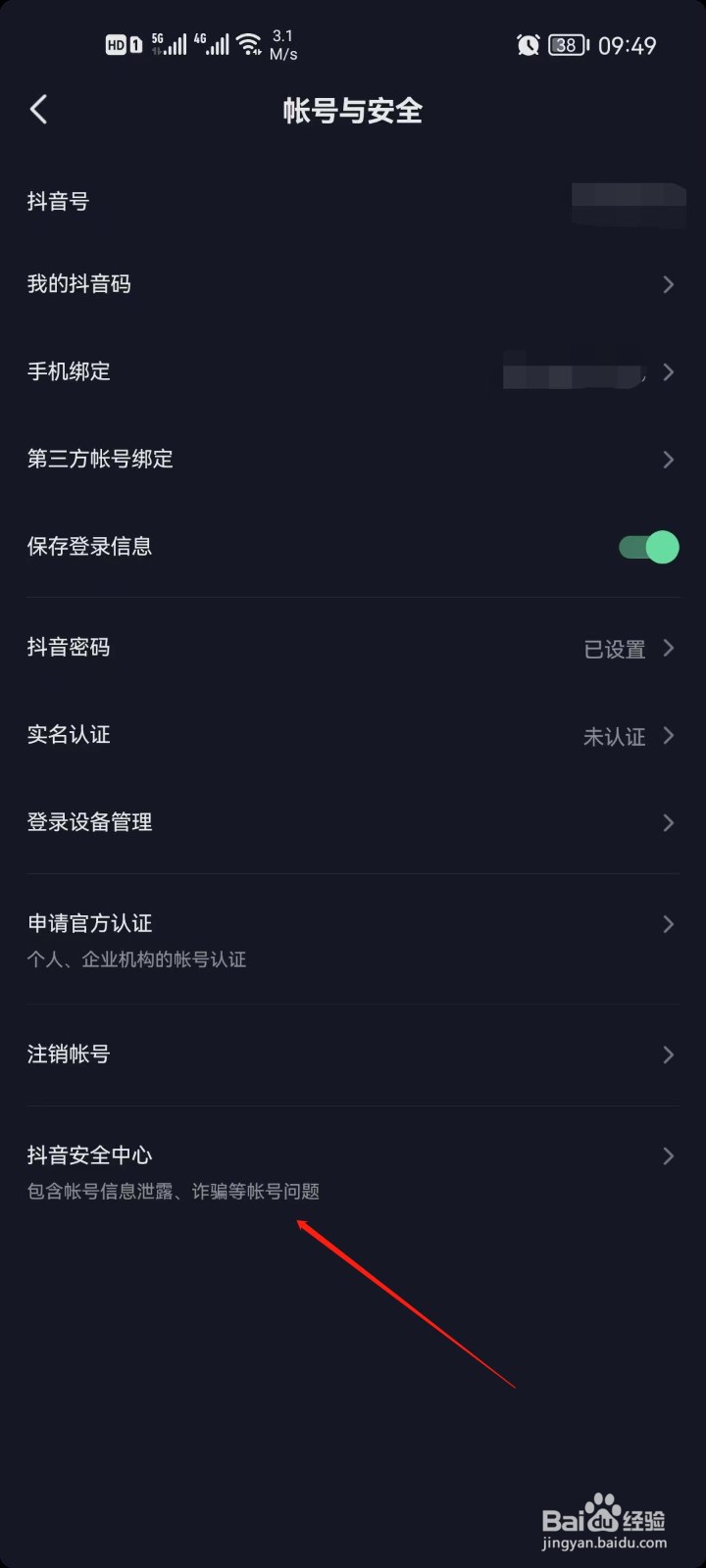706x1568 pixels.
Task: Expand the 抖音安全中心 row via its chevron
Action: (667, 1156)
